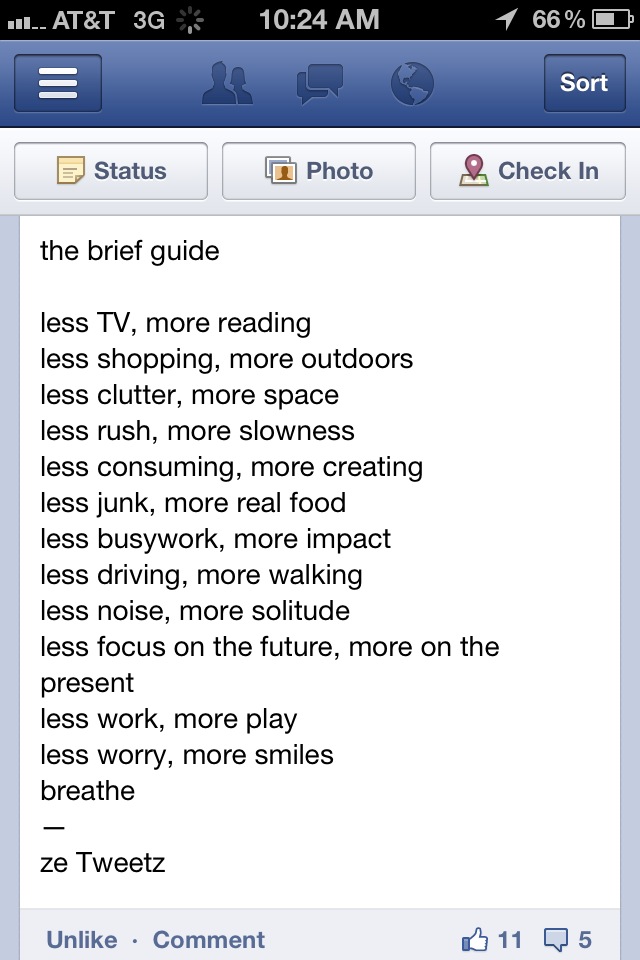
Task: Open the messages inbox
Action: click(x=320, y=83)
